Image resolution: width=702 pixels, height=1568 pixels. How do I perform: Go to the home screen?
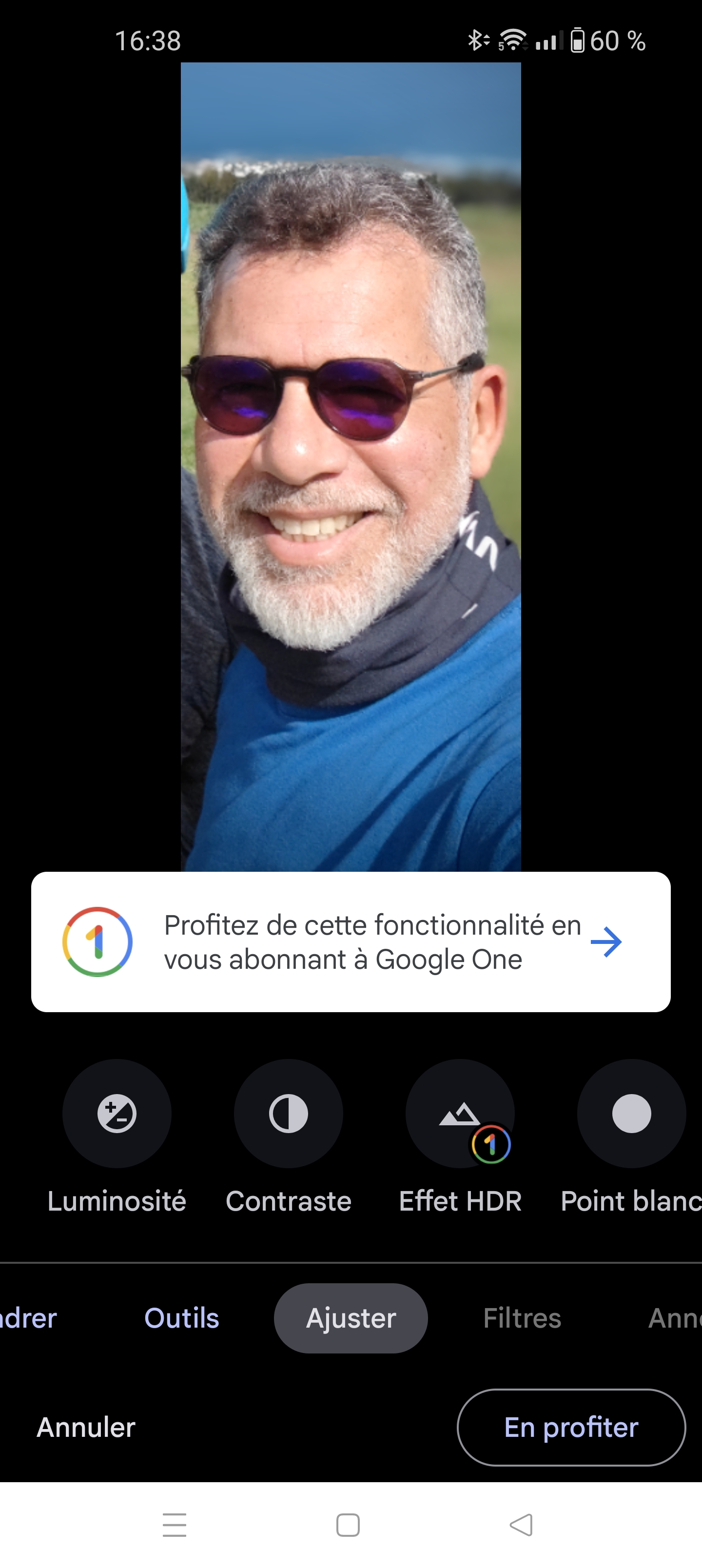pos(348,1525)
